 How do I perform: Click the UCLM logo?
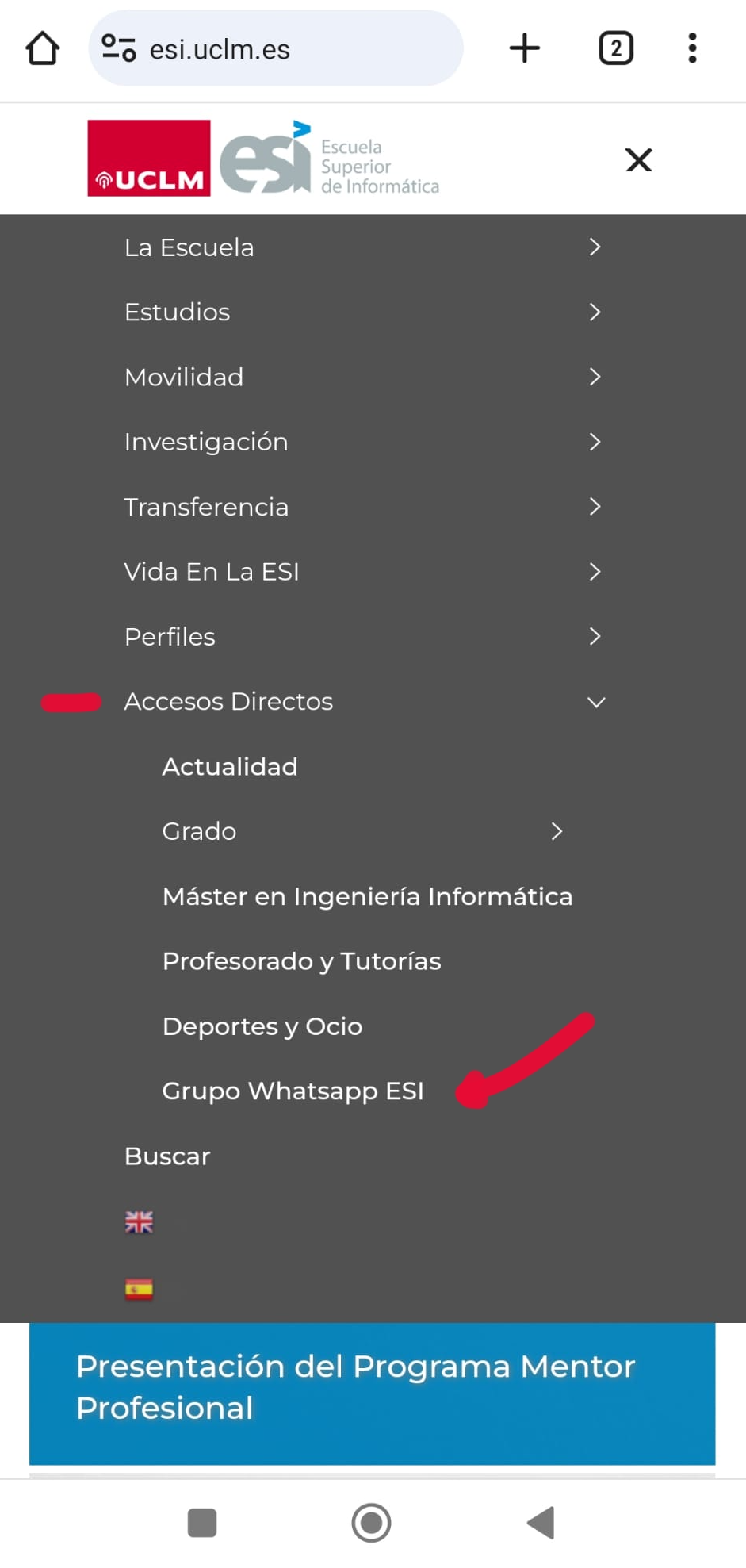148,157
